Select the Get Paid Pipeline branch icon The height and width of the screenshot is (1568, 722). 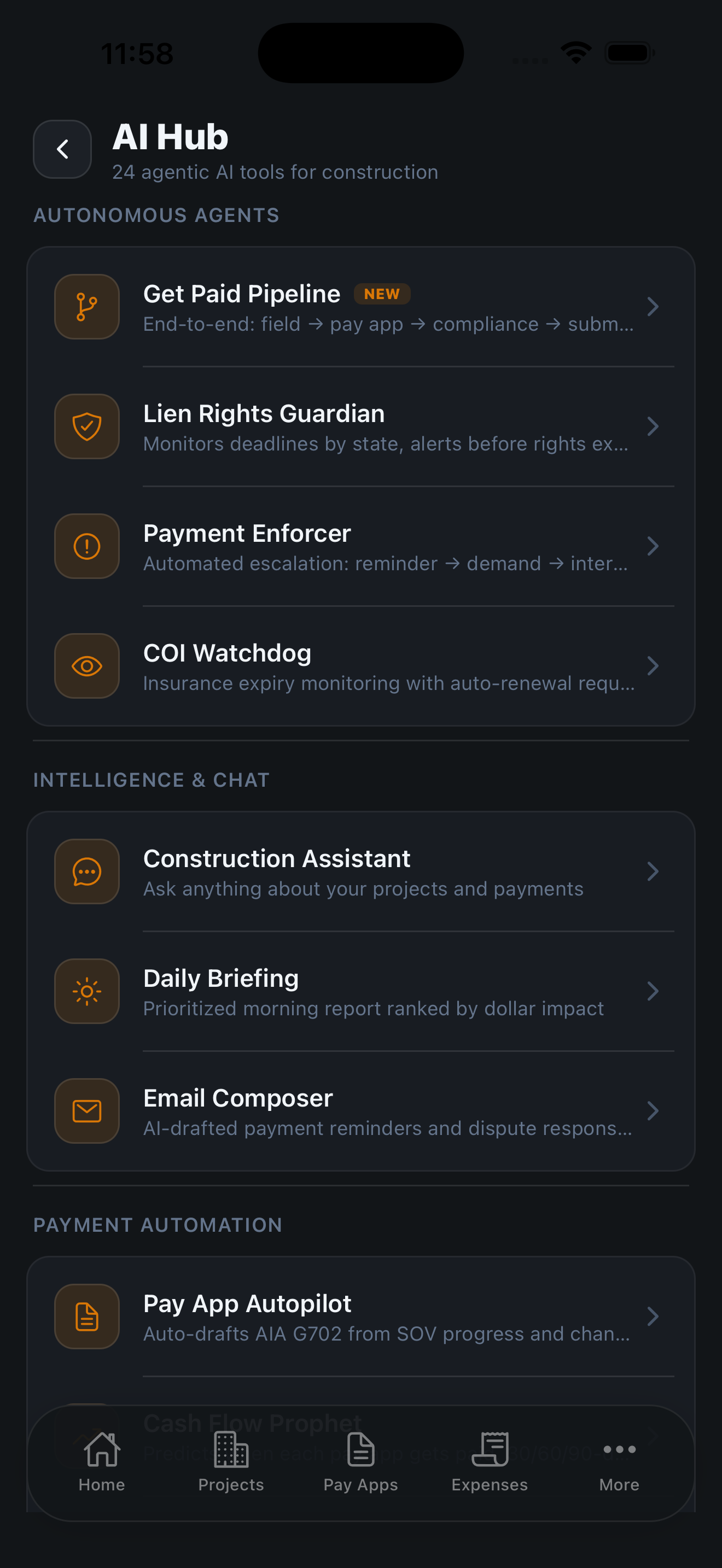click(x=86, y=306)
